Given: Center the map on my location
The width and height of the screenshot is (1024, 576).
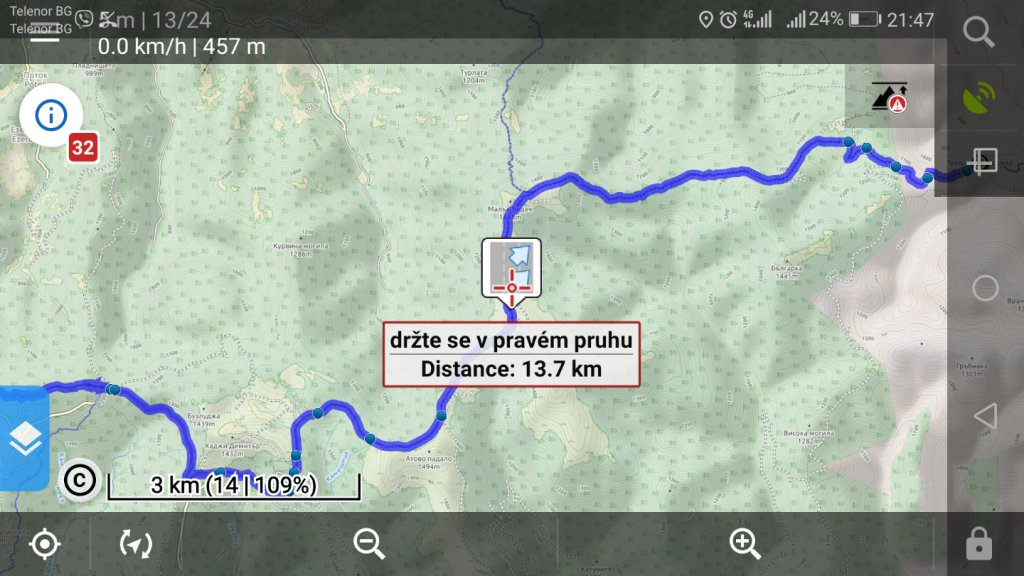Looking at the screenshot, I should point(44,544).
